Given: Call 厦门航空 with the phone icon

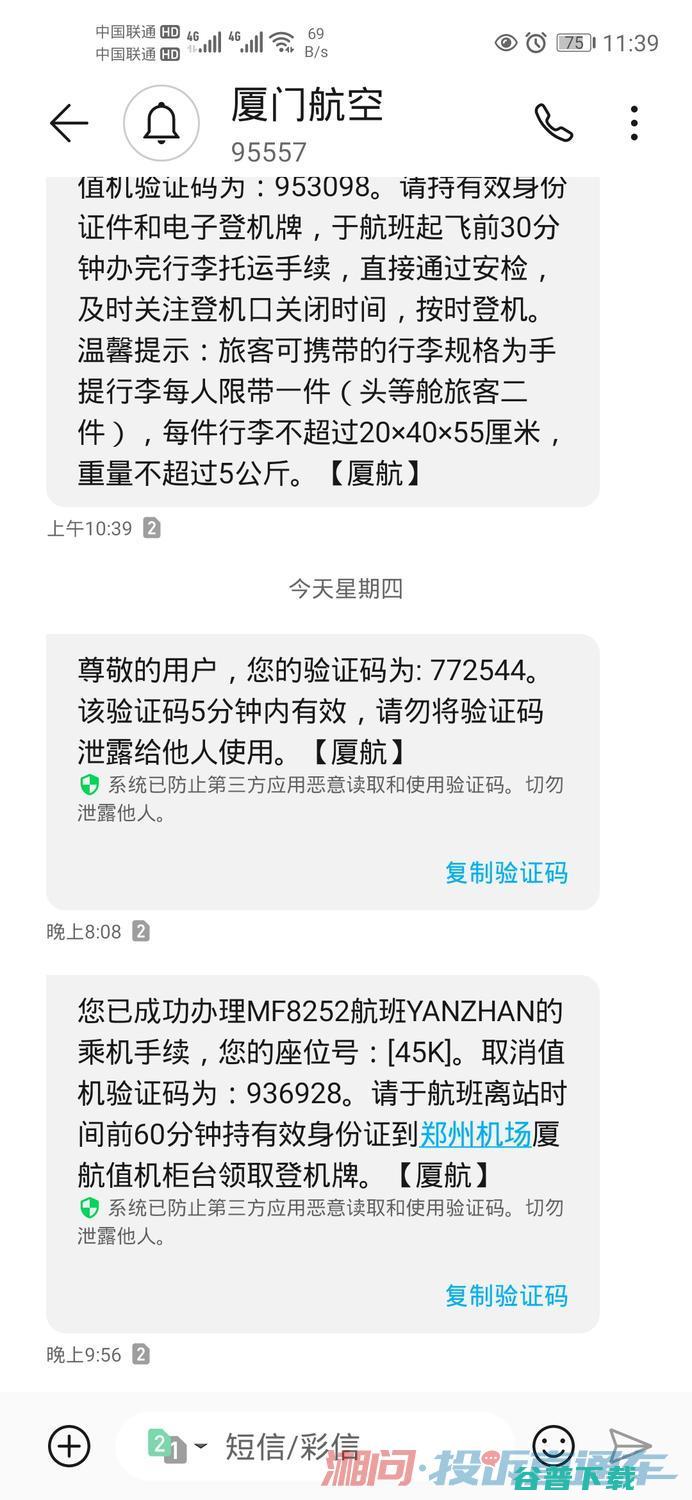Looking at the screenshot, I should tap(553, 123).
